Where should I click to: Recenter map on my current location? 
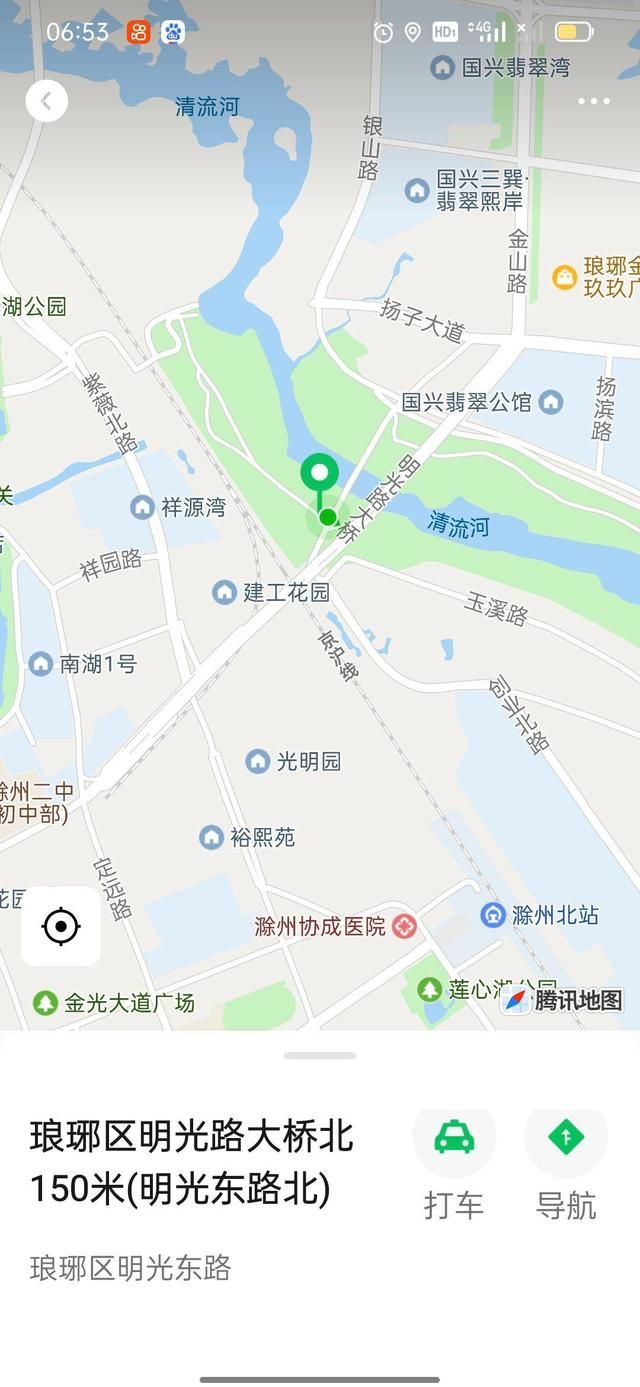[61, 926]
